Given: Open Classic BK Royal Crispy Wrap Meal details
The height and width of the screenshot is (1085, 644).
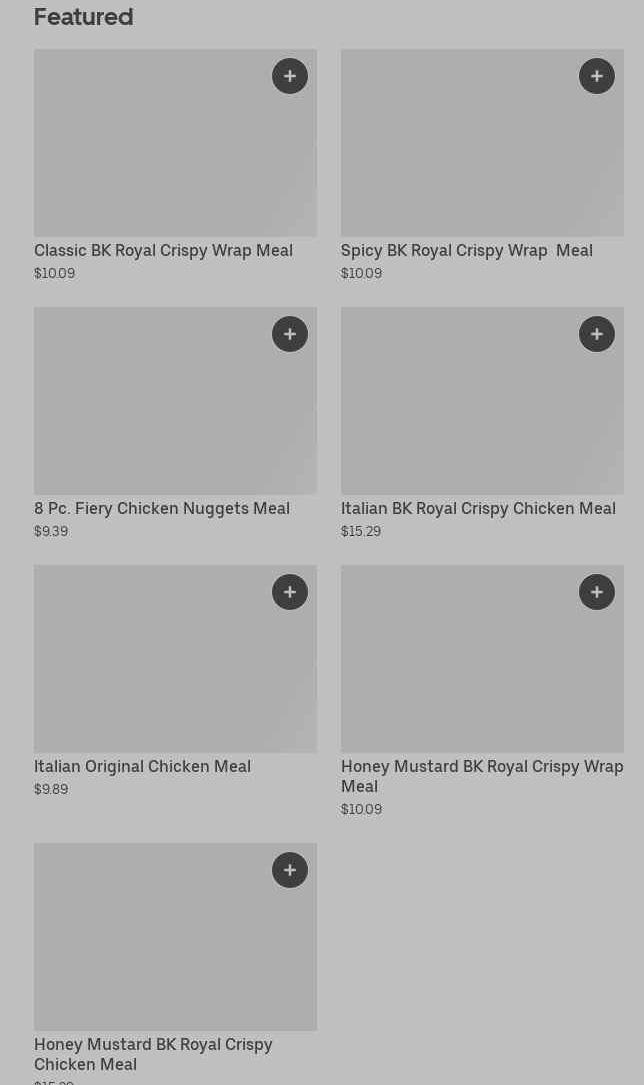Looking at the screenshot, I should click(x=163, y=250).
